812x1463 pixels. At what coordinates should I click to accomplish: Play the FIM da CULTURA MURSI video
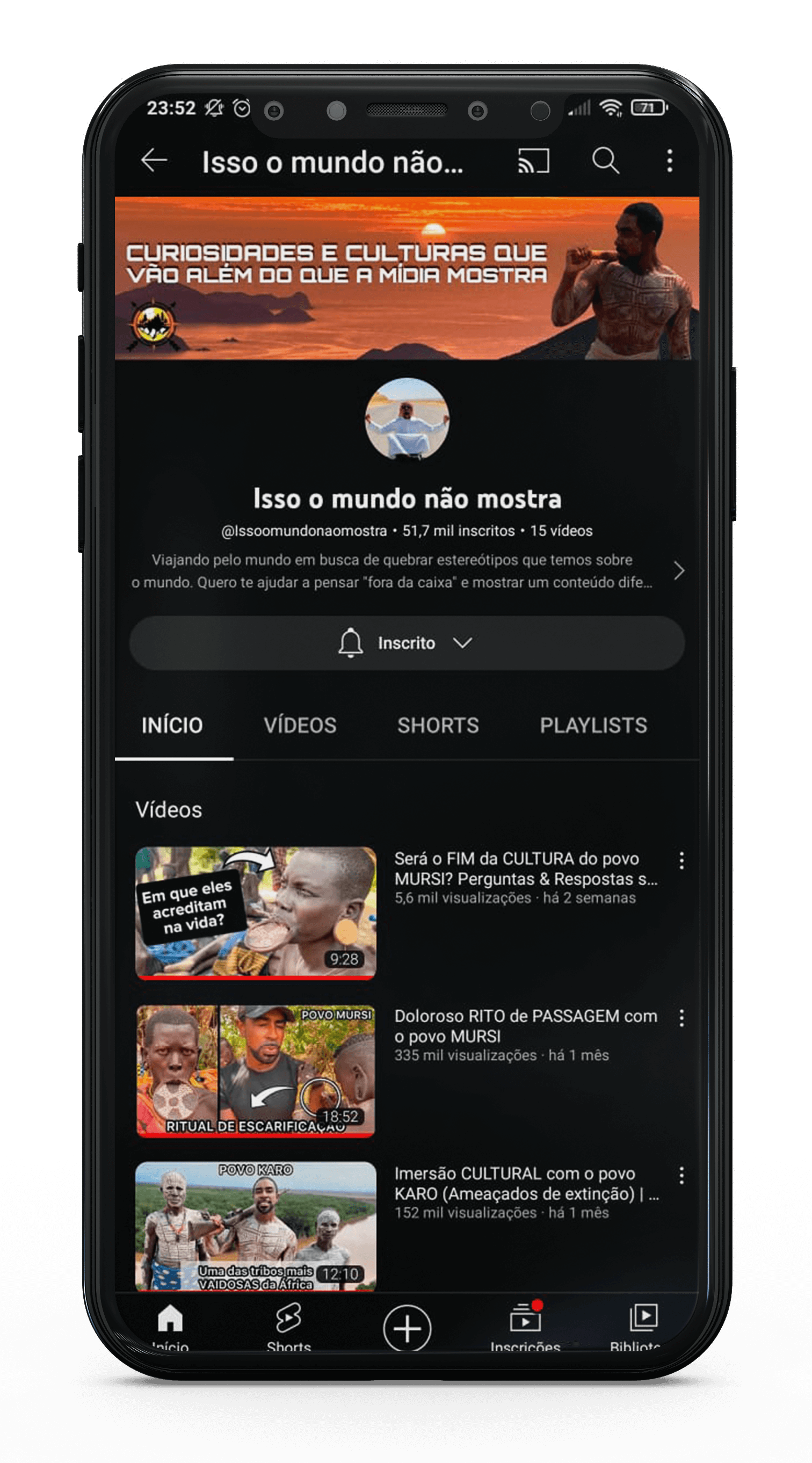click(256, 912)
